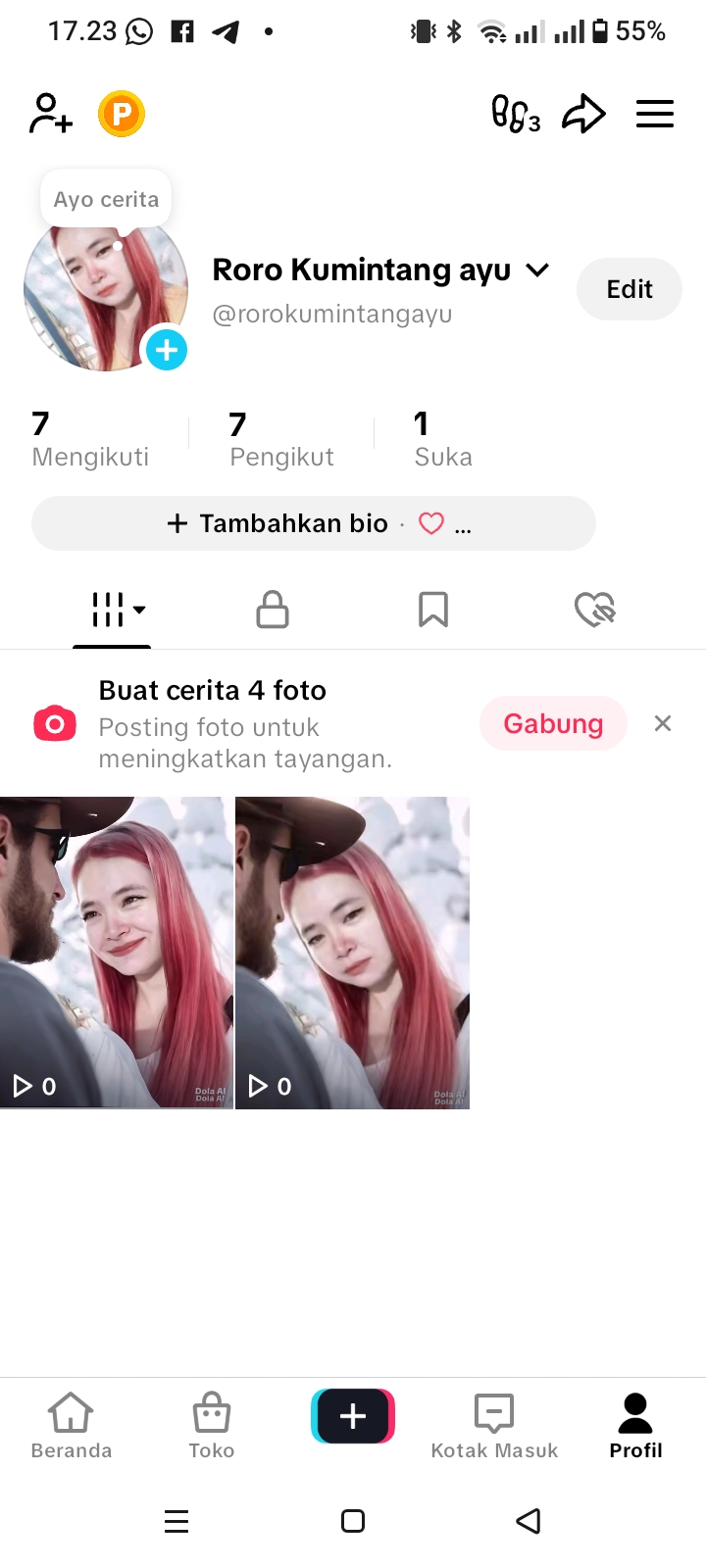
Task: Tap Gabung to join the photo story
Action: (x=553, y=723)
